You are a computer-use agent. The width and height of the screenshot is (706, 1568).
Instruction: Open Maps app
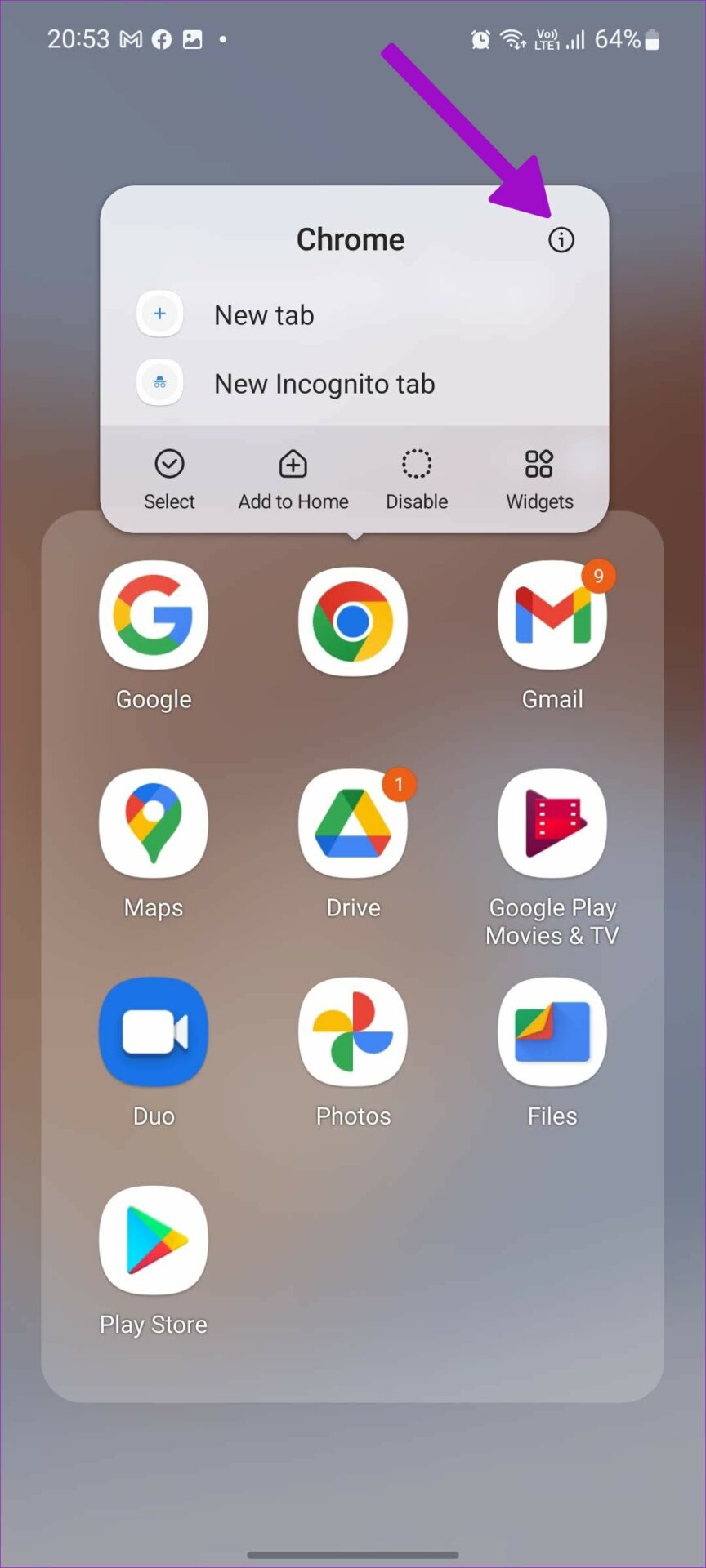[x=154, y=825]
